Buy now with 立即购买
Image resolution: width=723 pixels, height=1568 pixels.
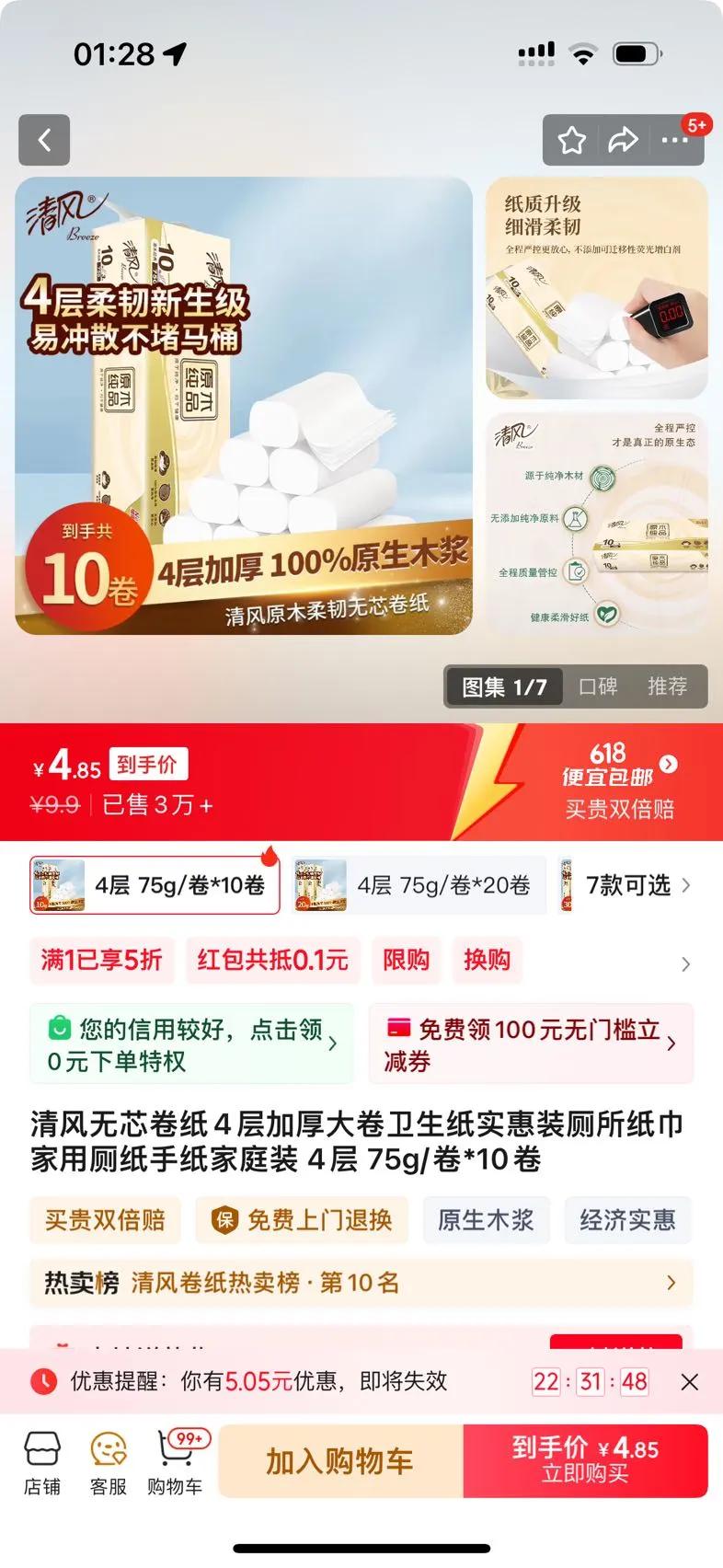[x=585, y=1461]
